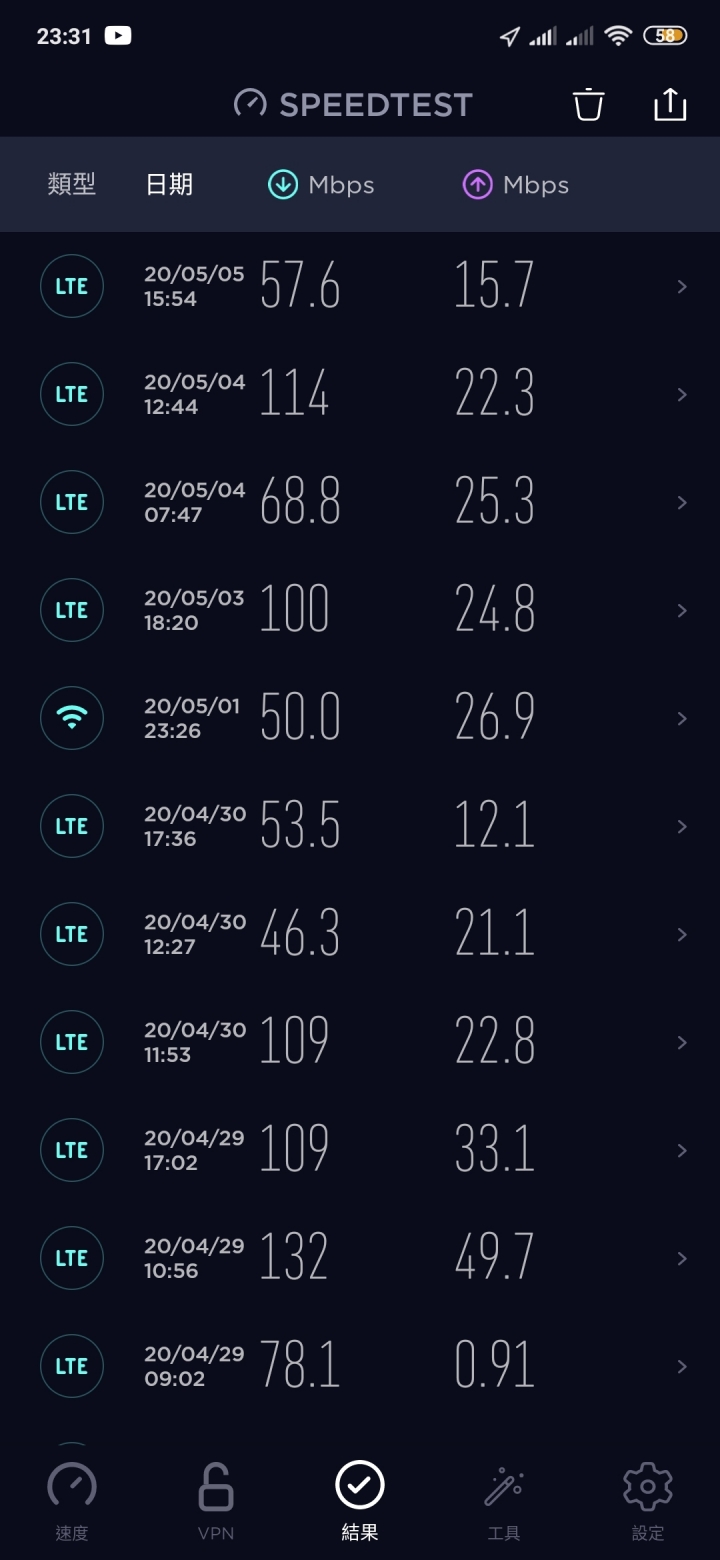This screenshot has height=1560, width=720.
Task: Sort results by 日期 column
Action: [169, 184]
